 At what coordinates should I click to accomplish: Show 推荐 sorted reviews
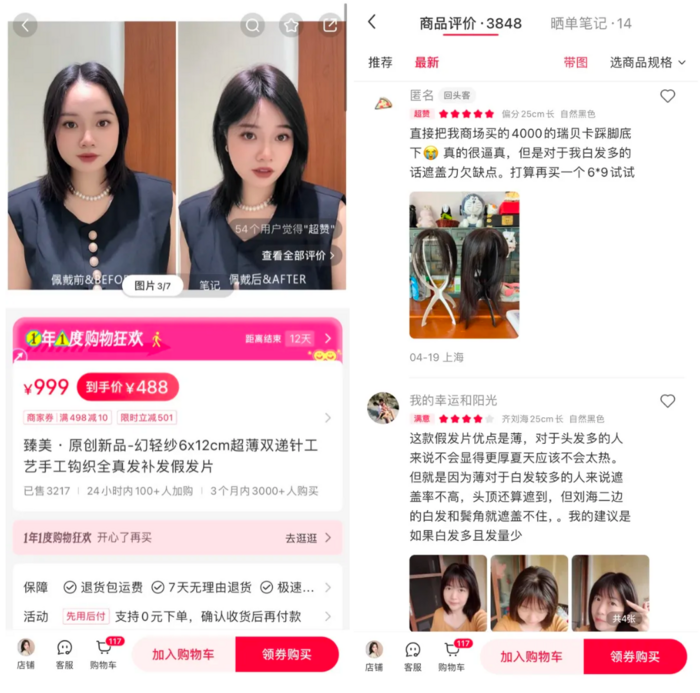coord(380,62)
